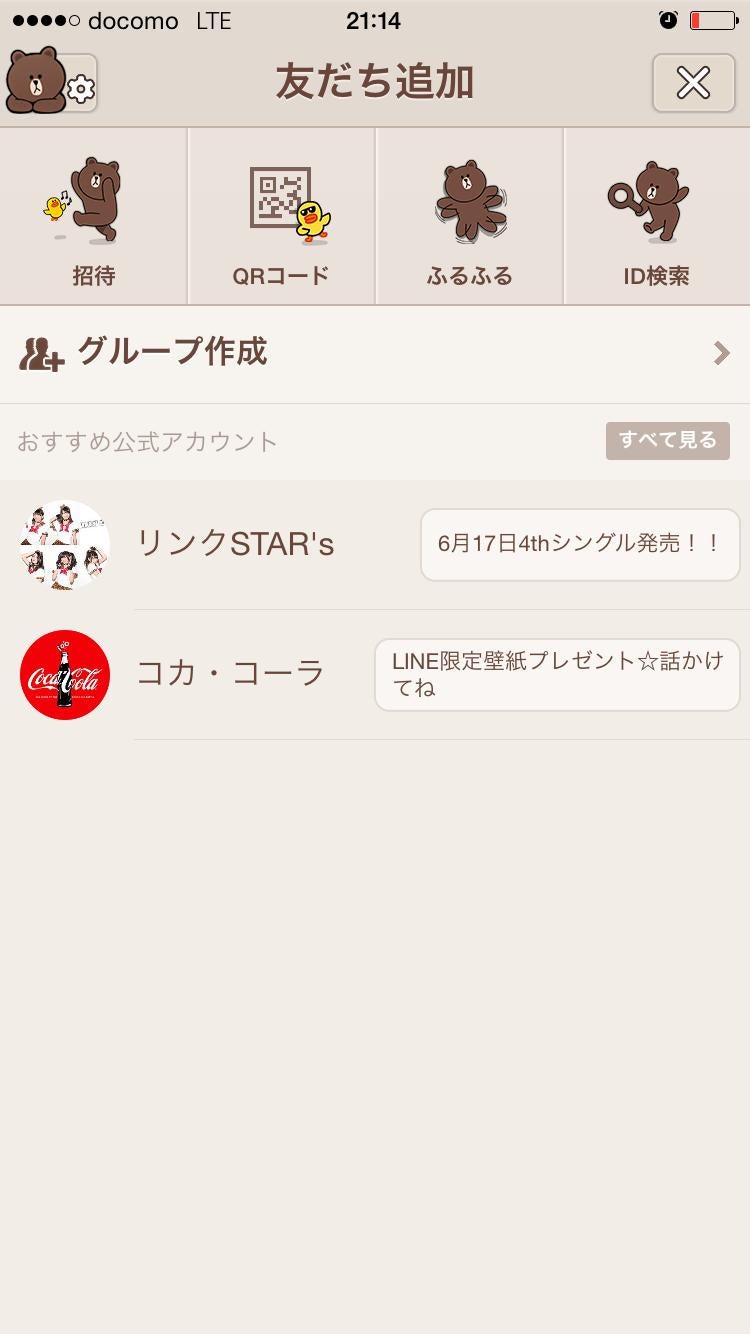Tap the LINE限定壁紙プレゼント message bubble
The image size is (750, 1334).
pos(556,674)
